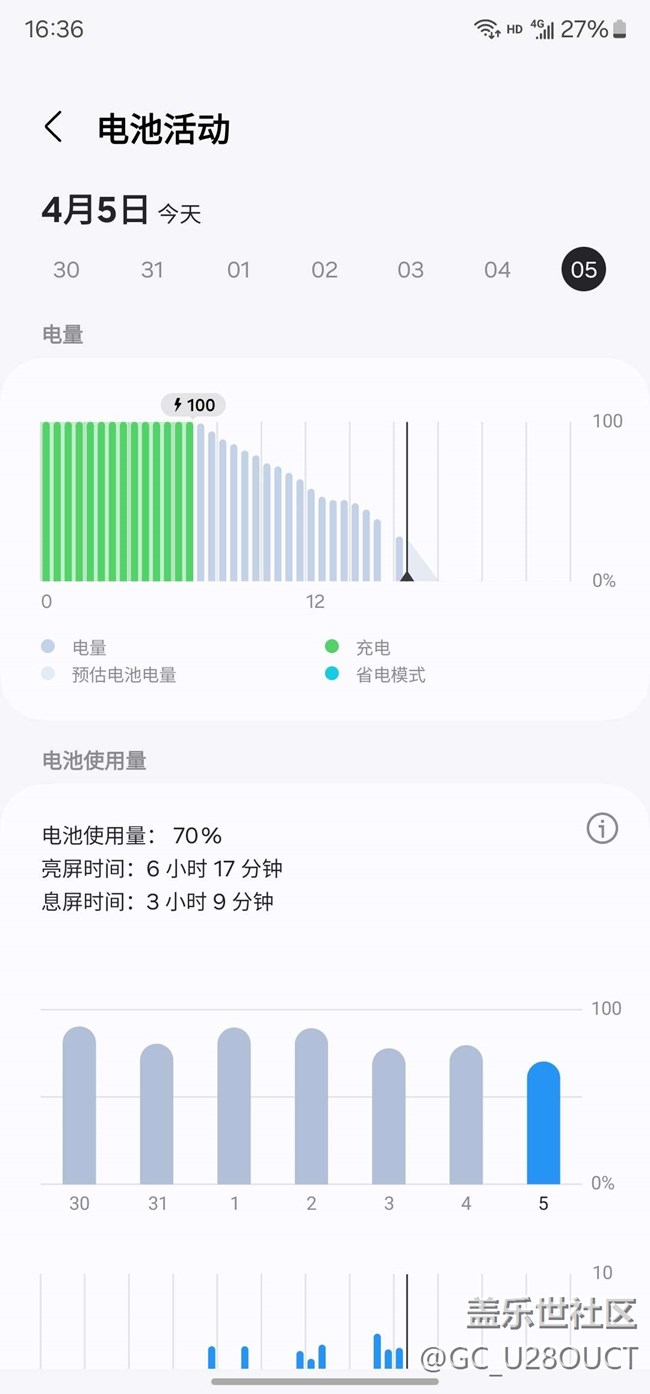650x1394 pixels.
Task: Select the usage bar for day 30
Action: point(79,1106)
